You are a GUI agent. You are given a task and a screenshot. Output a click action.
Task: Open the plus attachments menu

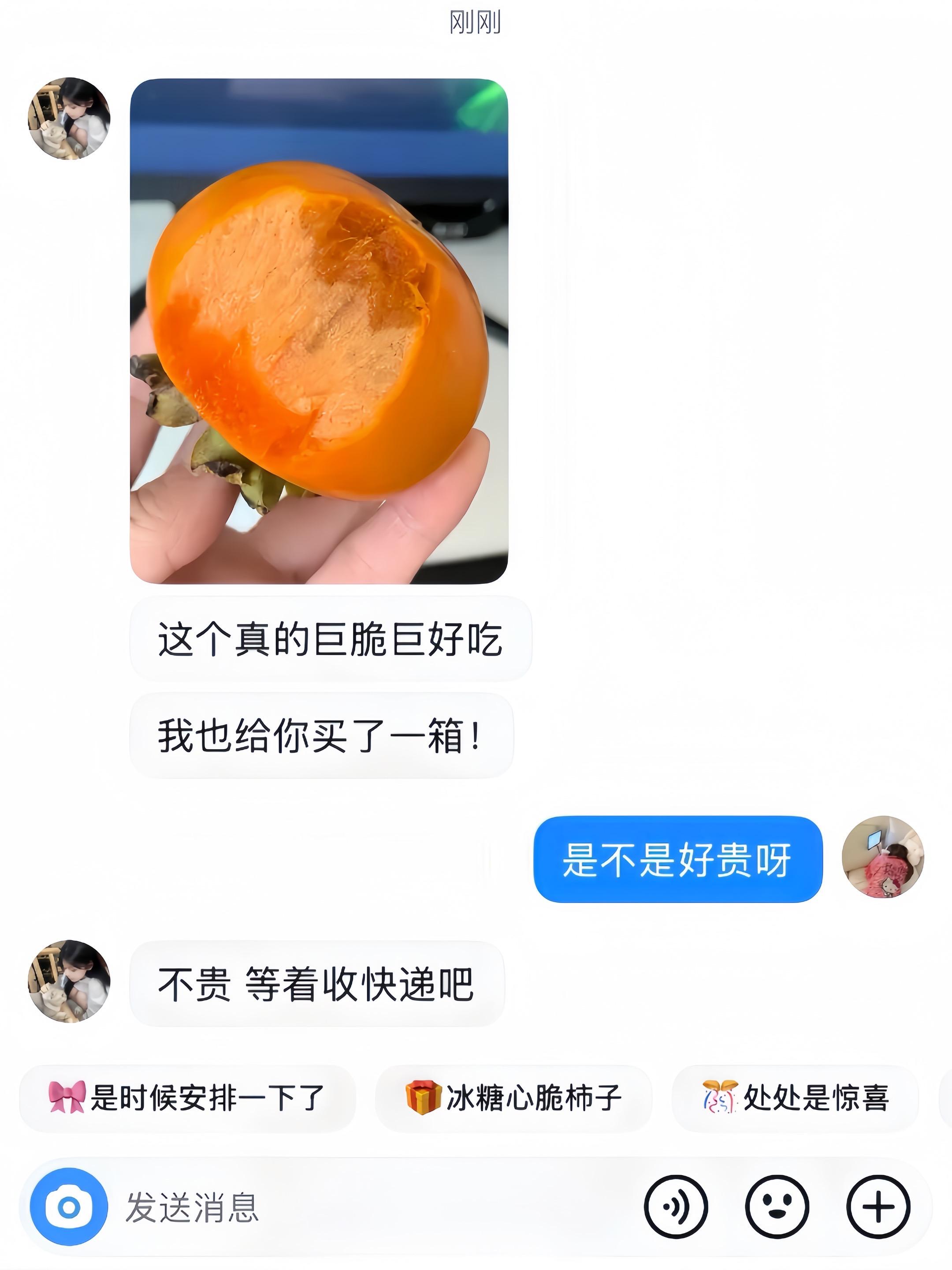tap(878, 1207)
